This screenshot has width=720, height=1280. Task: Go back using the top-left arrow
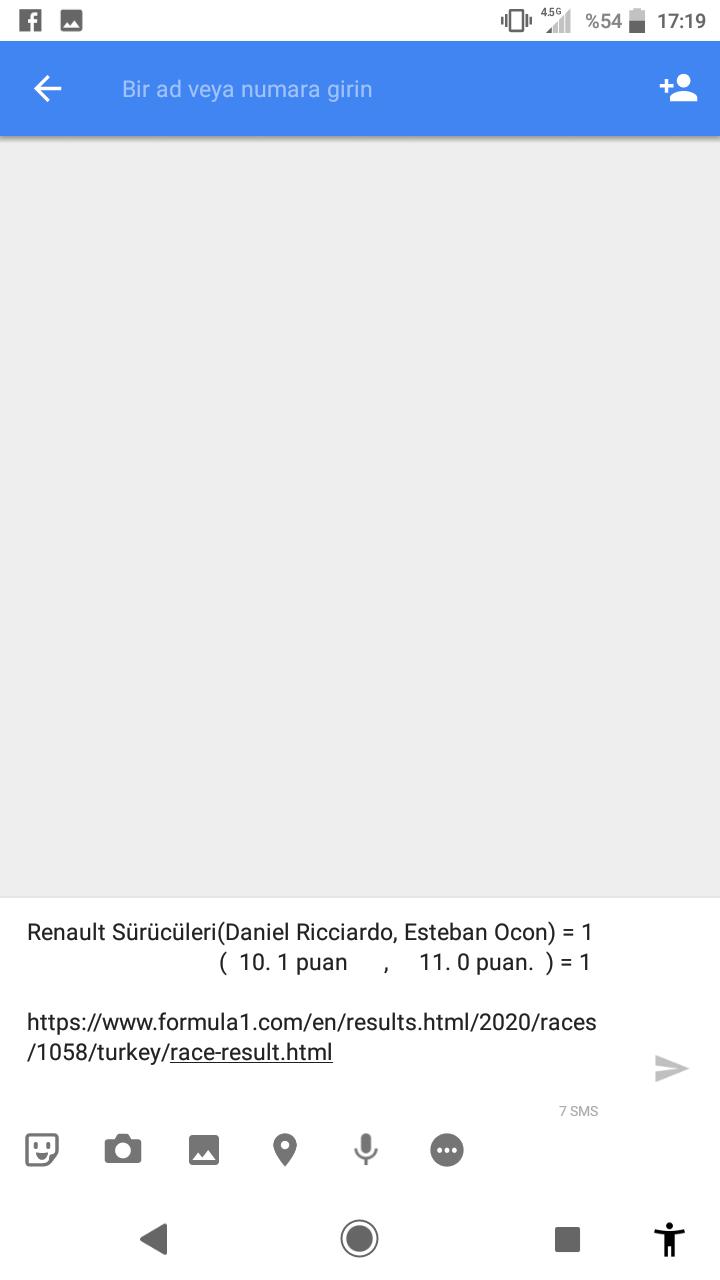click(x=47, y=89)
